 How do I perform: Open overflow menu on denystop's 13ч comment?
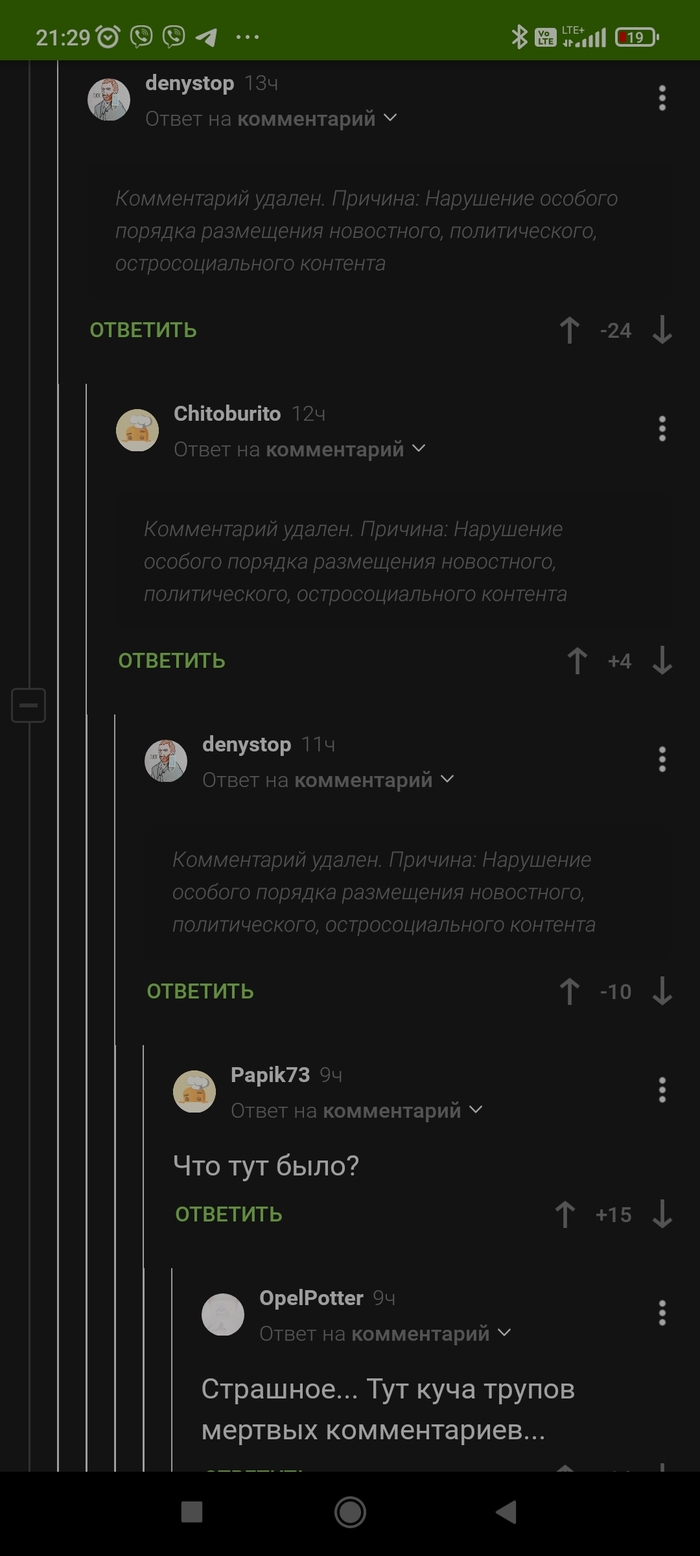point(662,98)
